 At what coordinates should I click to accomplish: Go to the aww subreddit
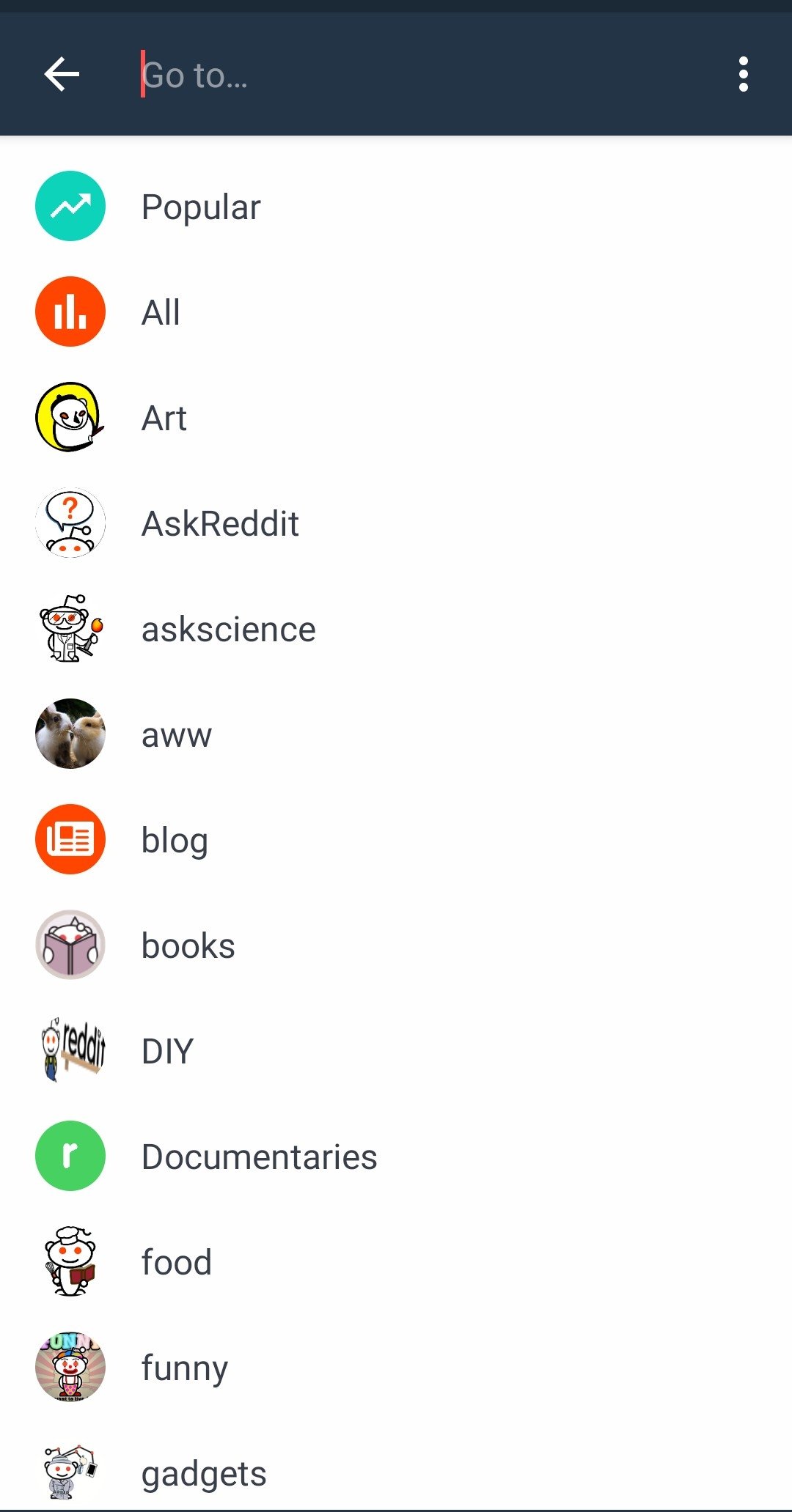pos(177,734)
